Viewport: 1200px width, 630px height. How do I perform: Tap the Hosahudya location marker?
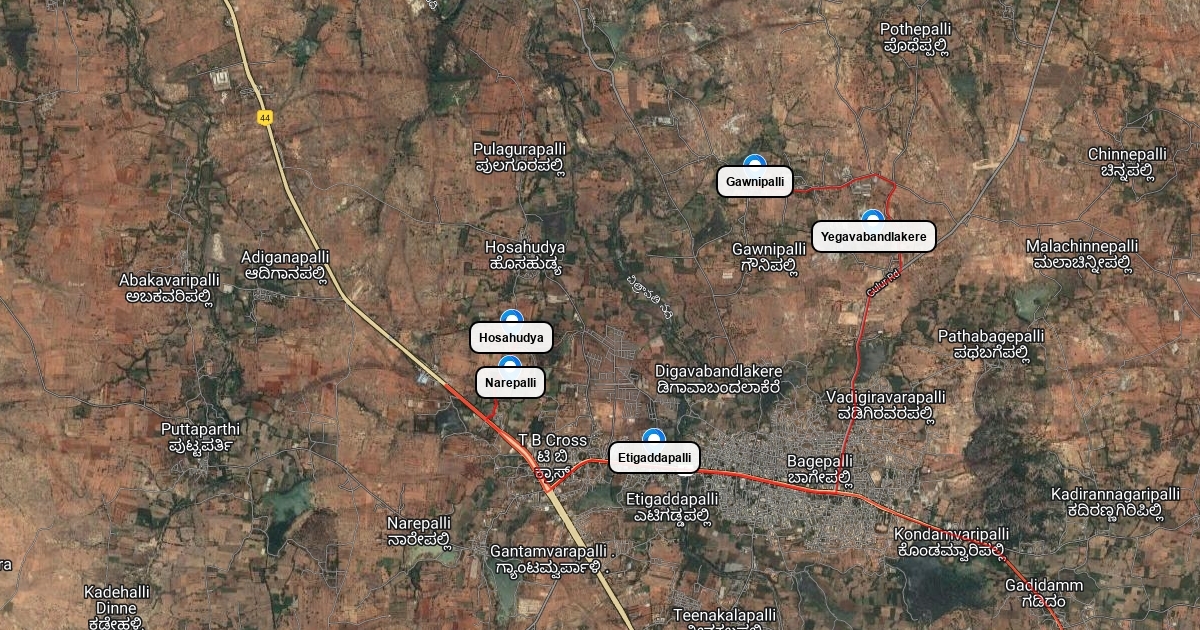pyautogui.click(x=511, y=337)
